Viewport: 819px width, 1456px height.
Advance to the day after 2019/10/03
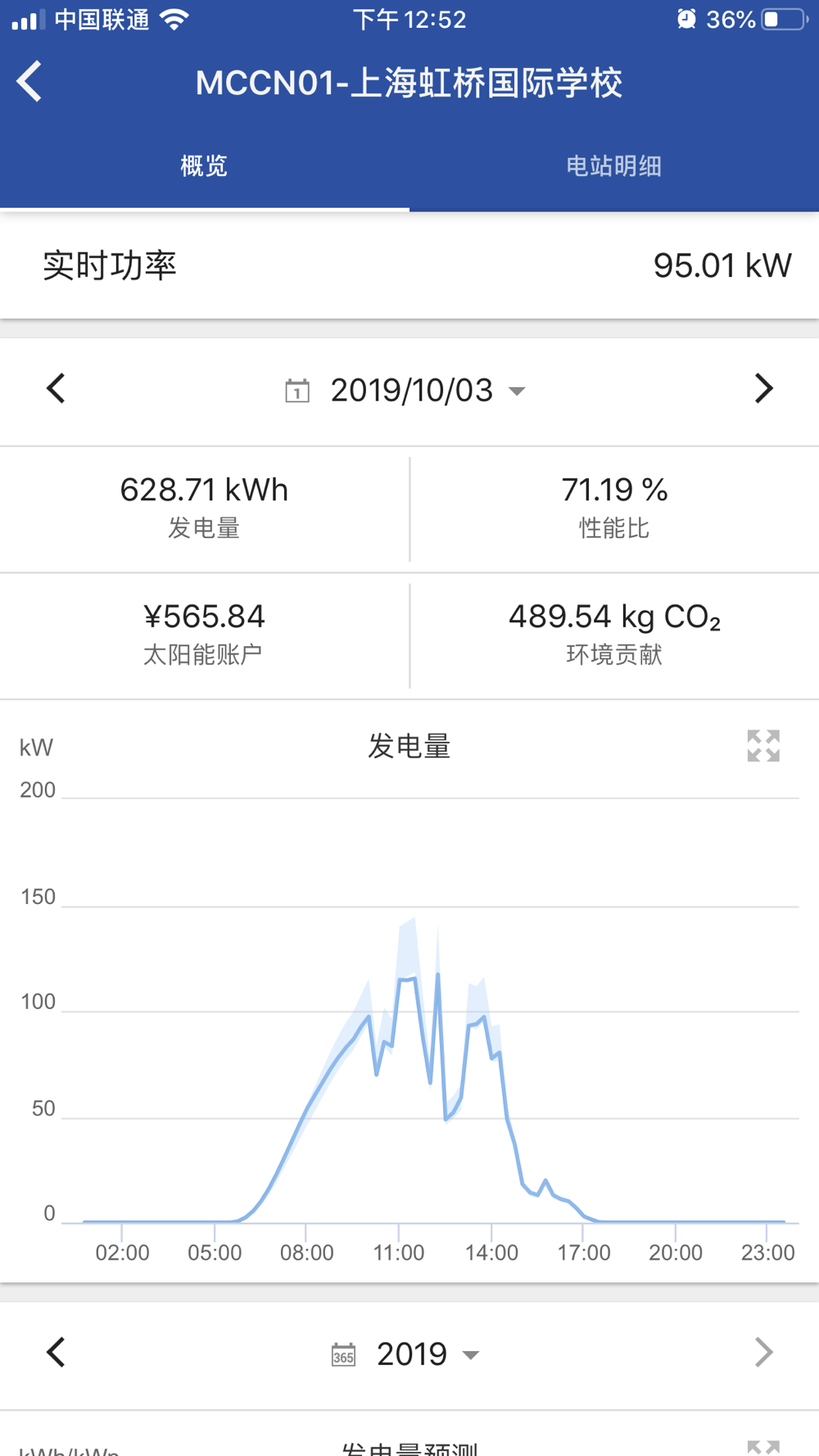[x=763, y=389]
